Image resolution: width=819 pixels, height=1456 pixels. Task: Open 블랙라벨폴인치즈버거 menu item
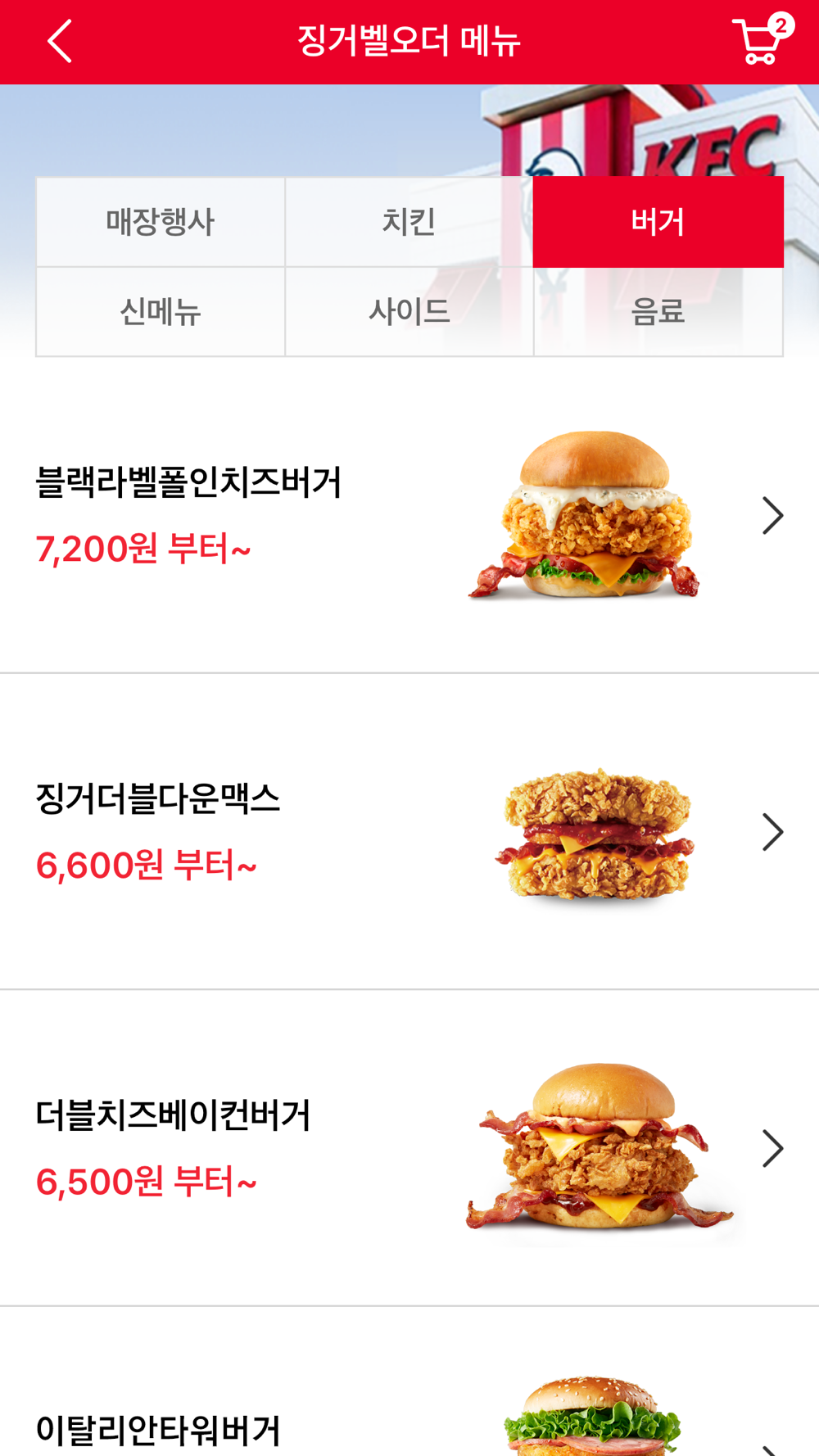click(409, 516)
